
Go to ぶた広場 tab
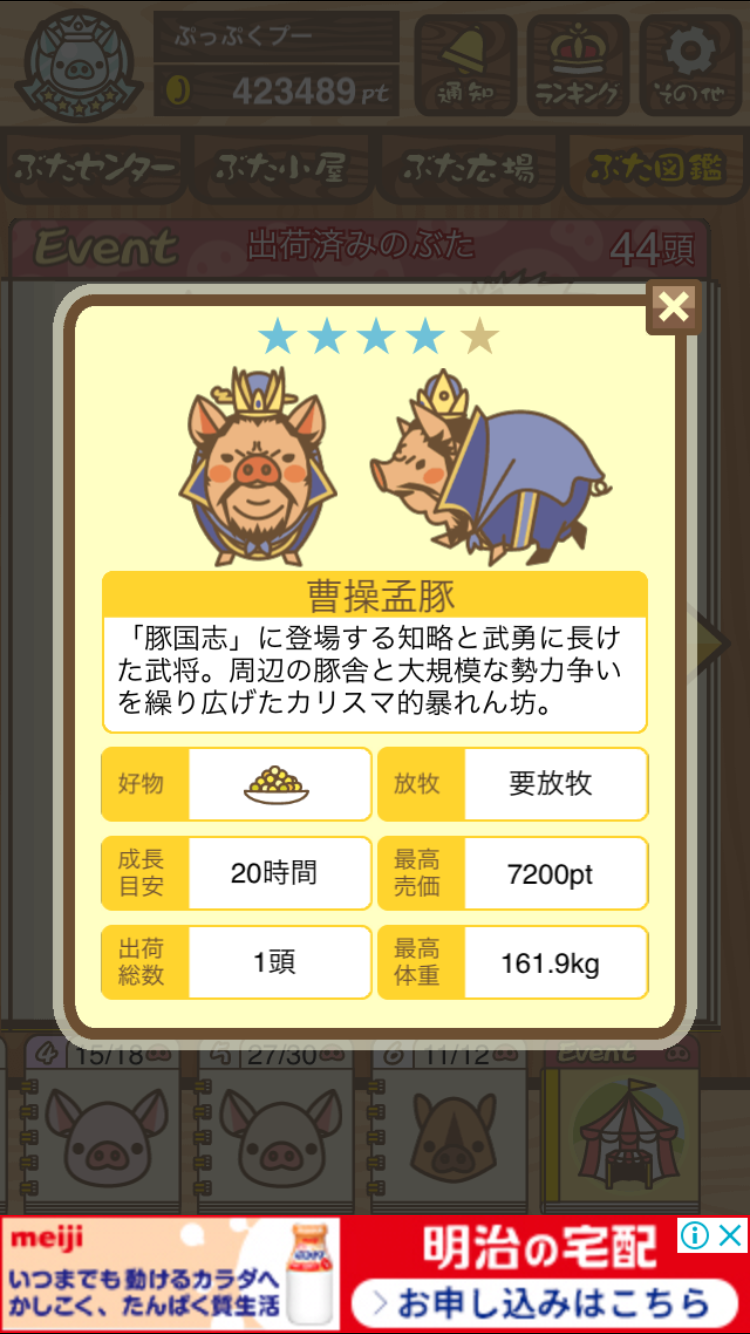(x=468, y=168)
